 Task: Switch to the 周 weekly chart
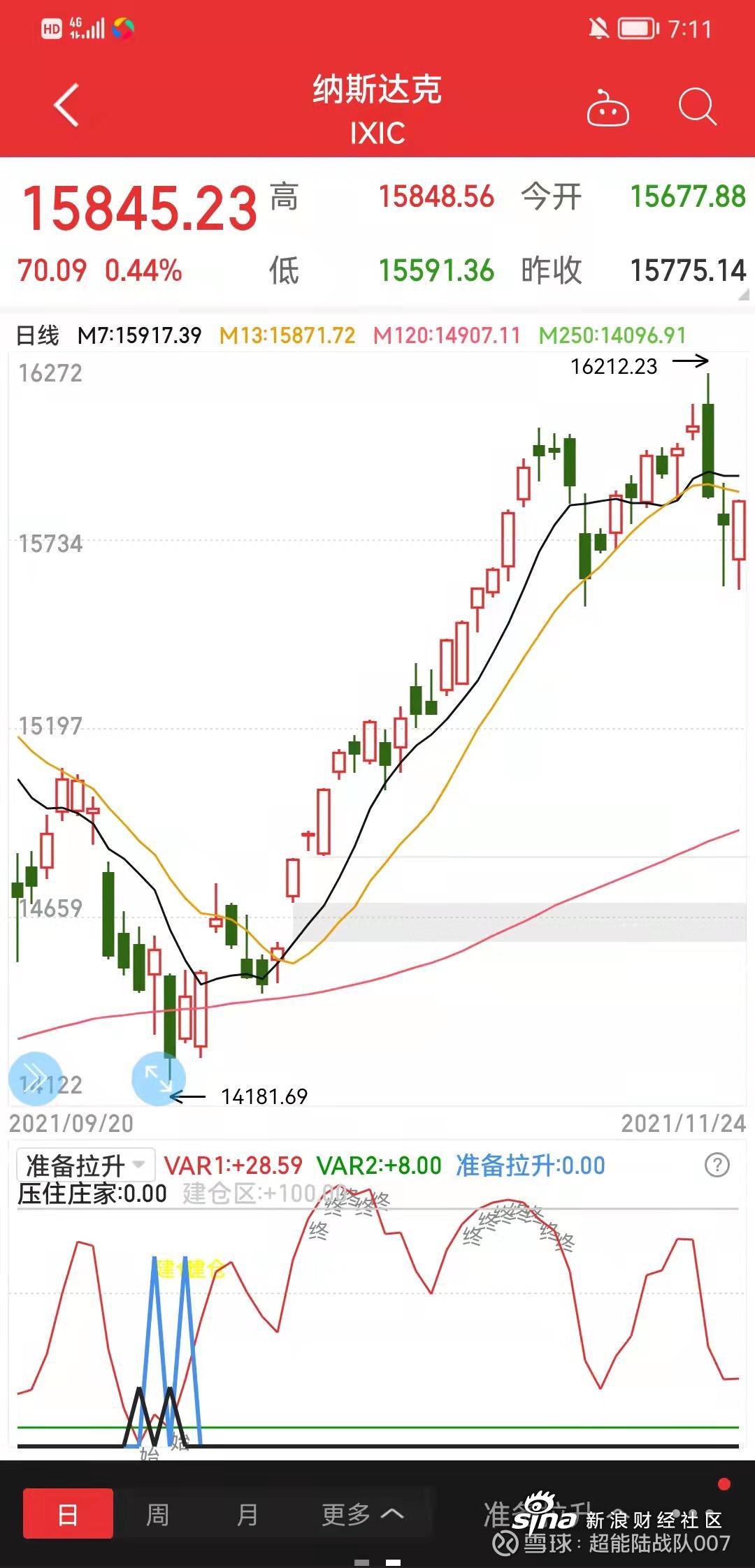pyautogui.click(x=158, y=1514)
